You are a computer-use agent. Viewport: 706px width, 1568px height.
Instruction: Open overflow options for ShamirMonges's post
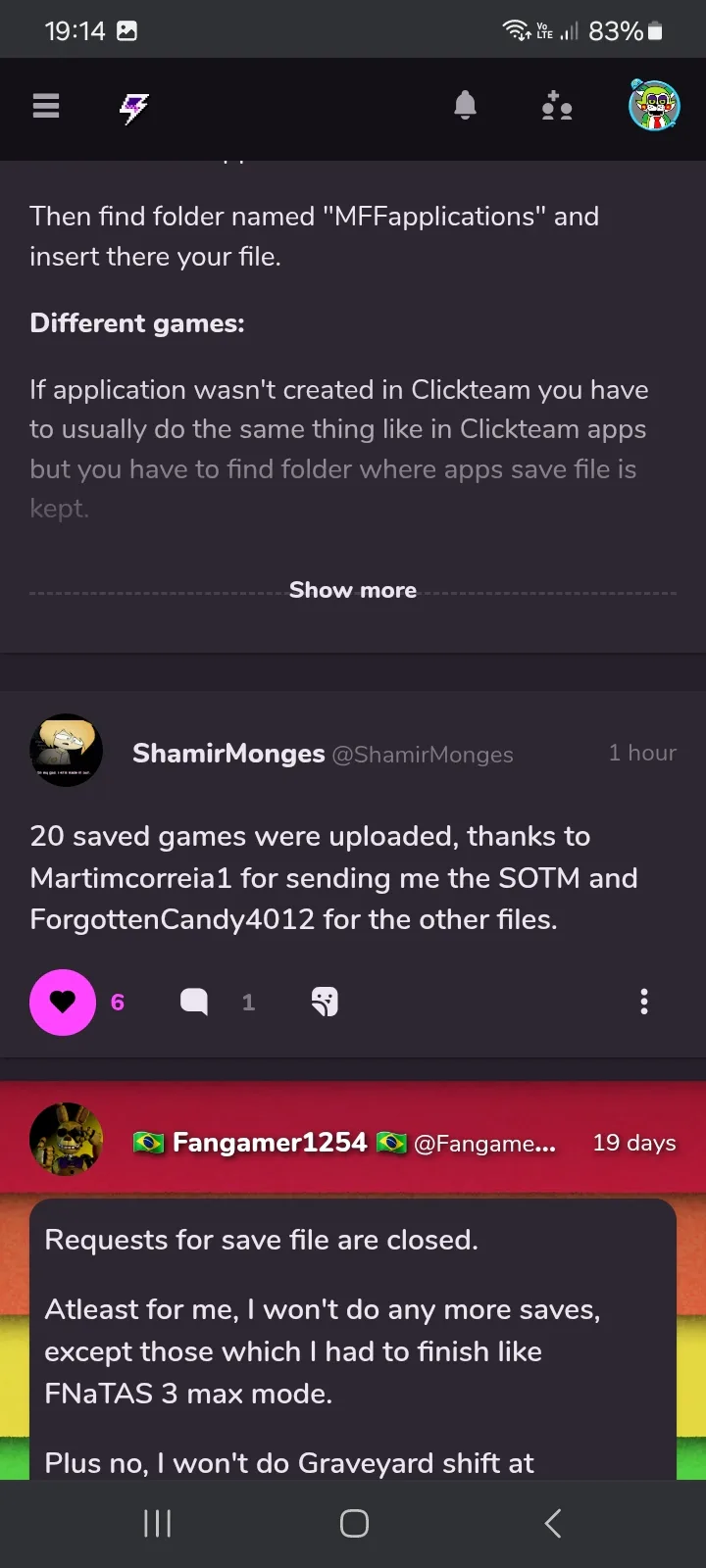(643, 1002)
